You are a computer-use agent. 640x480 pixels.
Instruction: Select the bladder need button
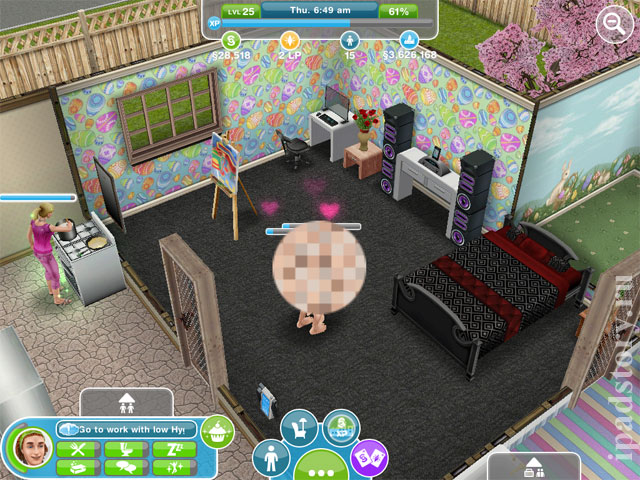pos(125,450)
